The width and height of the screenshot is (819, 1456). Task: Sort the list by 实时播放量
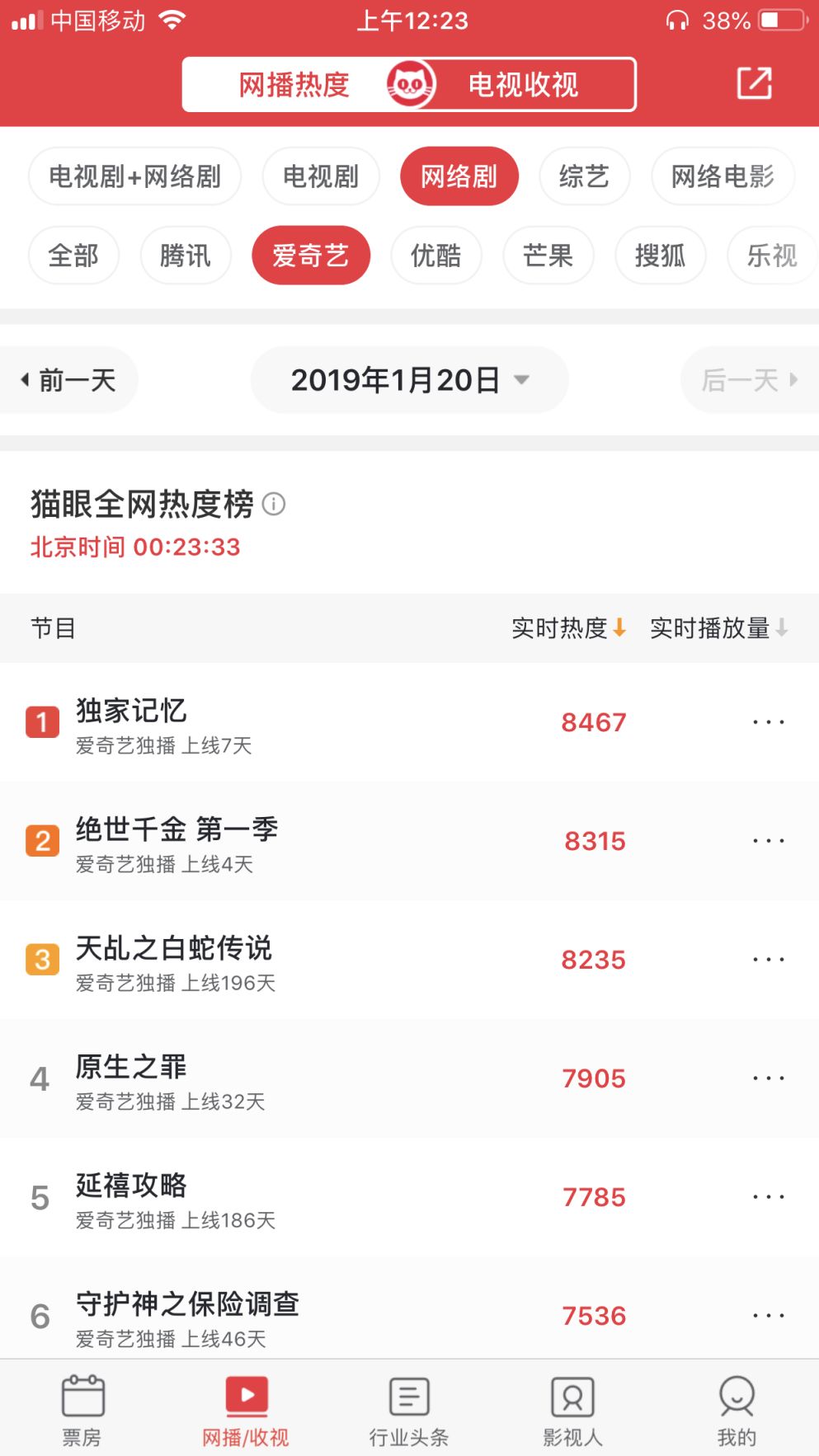click(x=718, y=628)
